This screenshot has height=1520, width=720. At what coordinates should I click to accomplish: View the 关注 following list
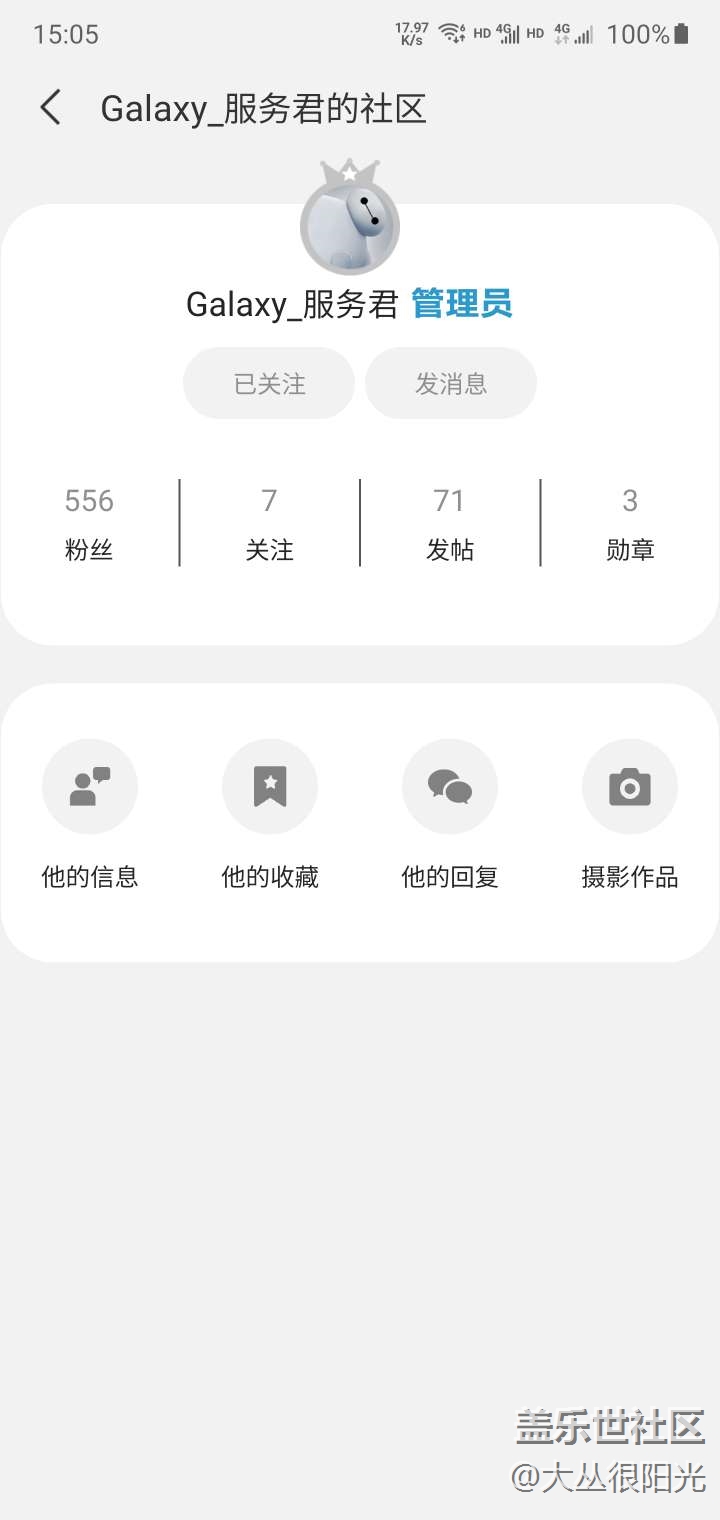click(269, 523)
